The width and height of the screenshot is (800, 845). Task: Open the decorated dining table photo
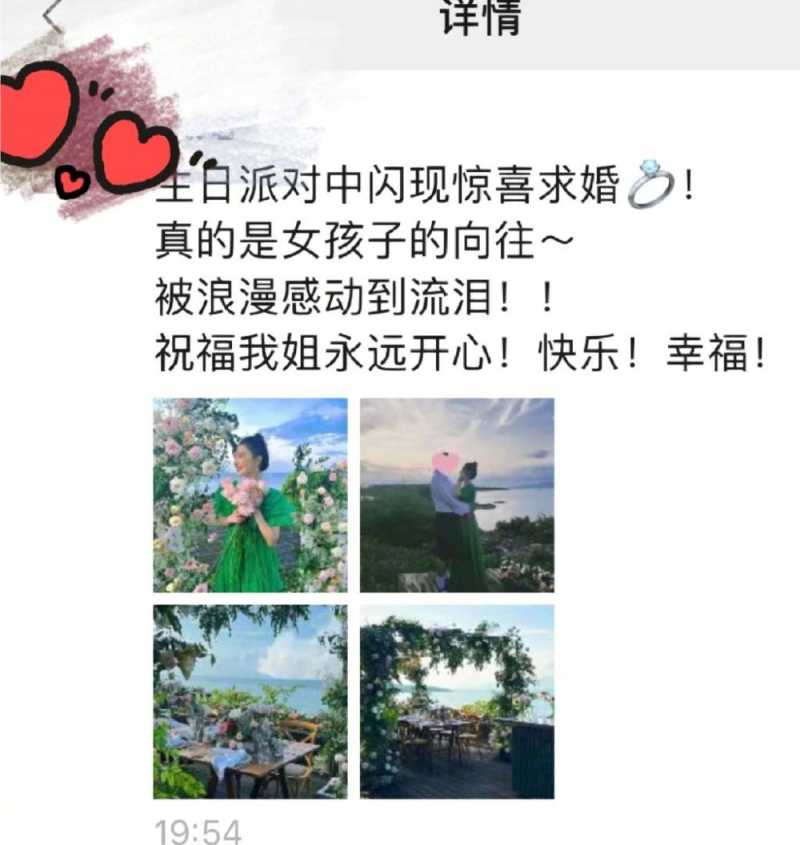point(250,701)
